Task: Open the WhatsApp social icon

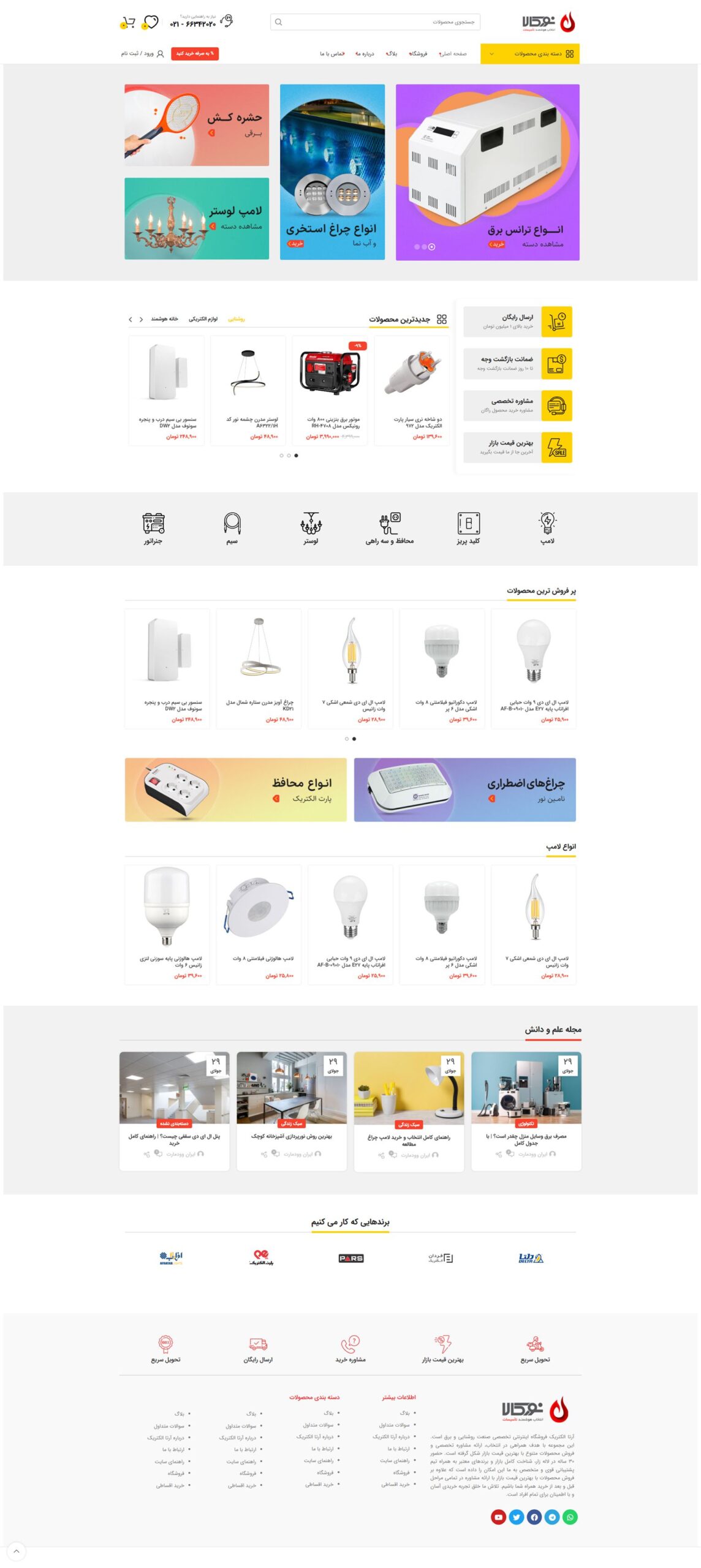Action: [x=570, y=1517]
